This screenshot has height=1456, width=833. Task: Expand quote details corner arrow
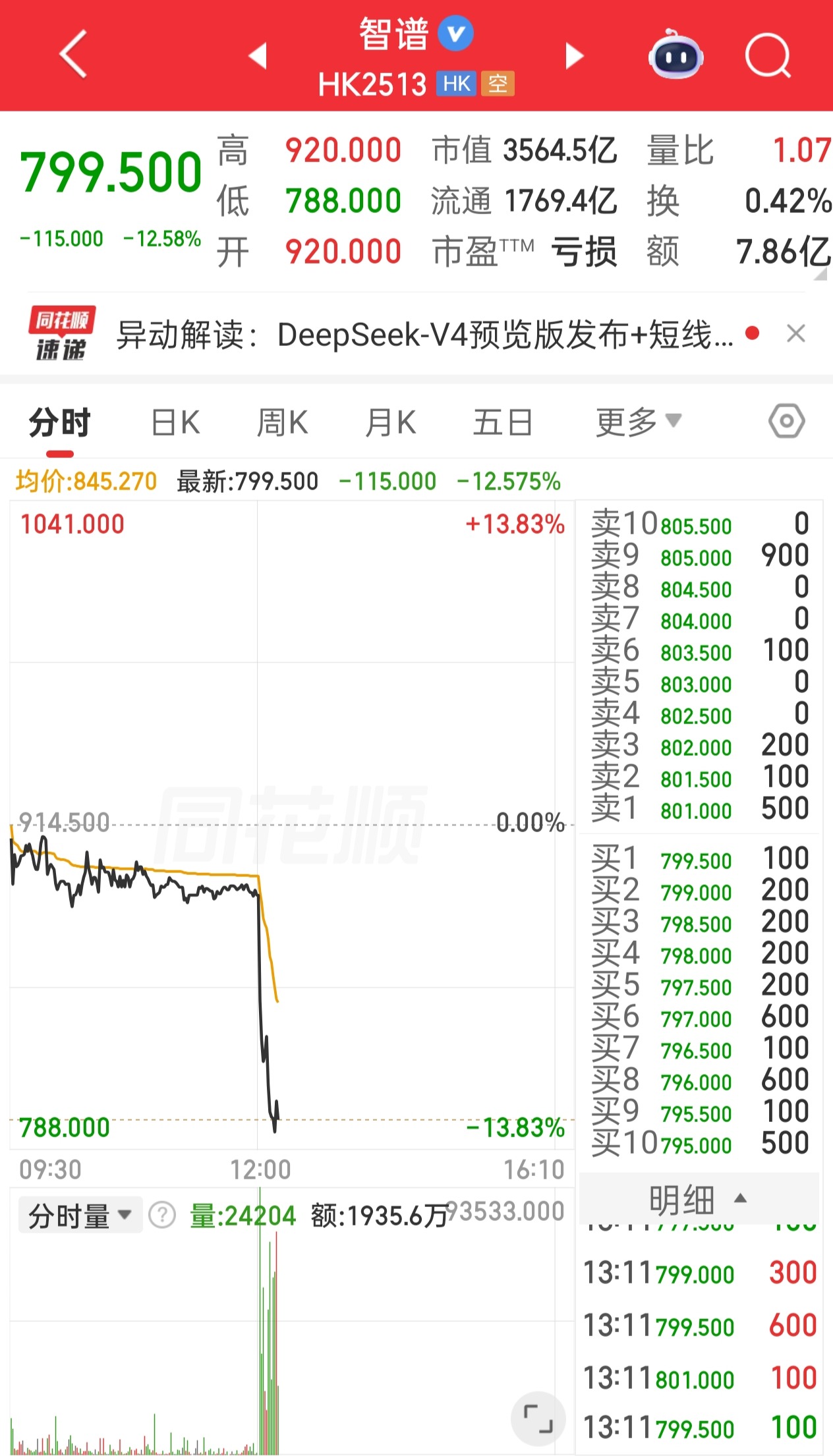pyautogui.click(x=820, y=274)
